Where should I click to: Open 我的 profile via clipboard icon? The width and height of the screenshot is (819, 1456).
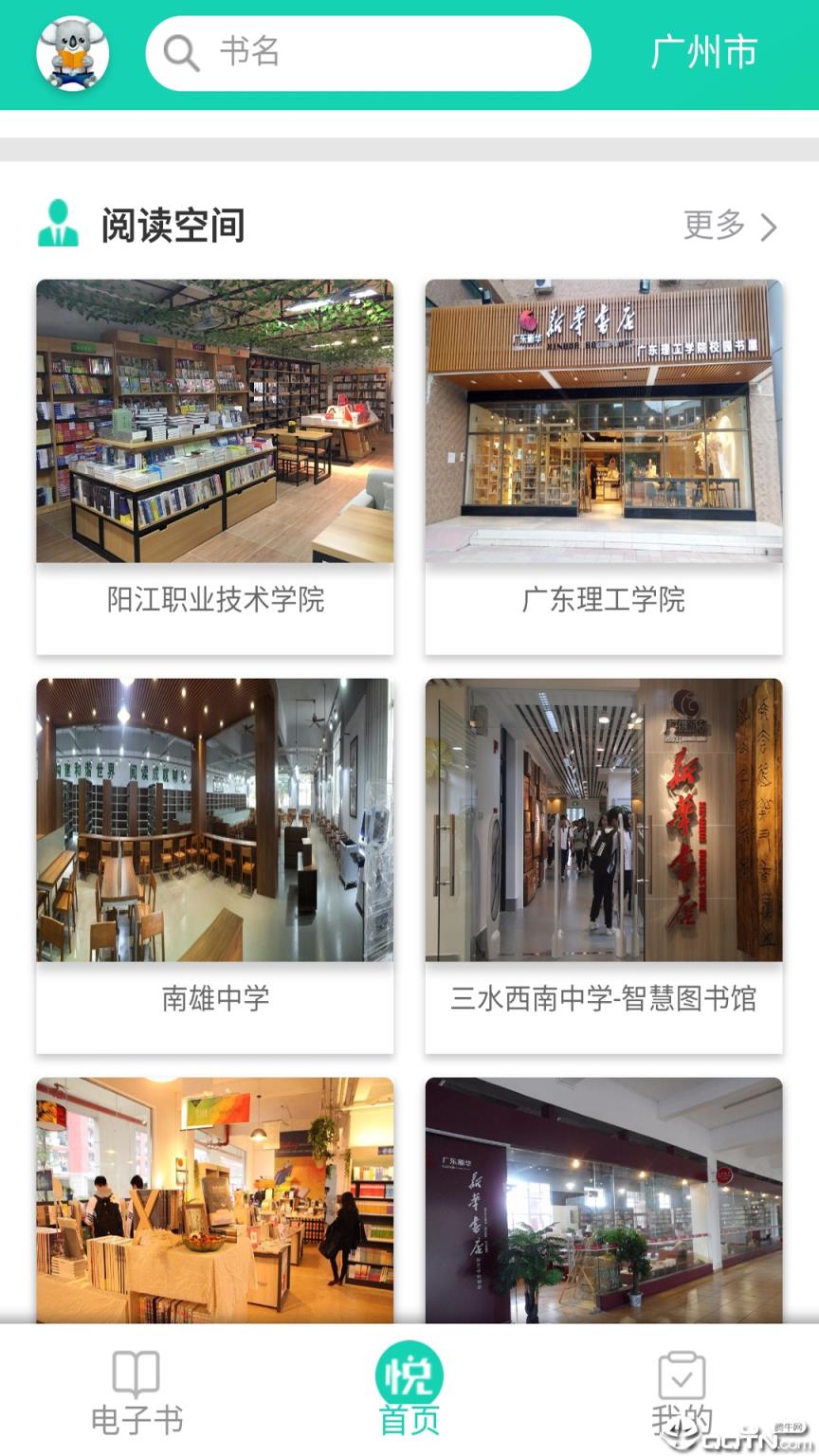(x=681, y=1374)
